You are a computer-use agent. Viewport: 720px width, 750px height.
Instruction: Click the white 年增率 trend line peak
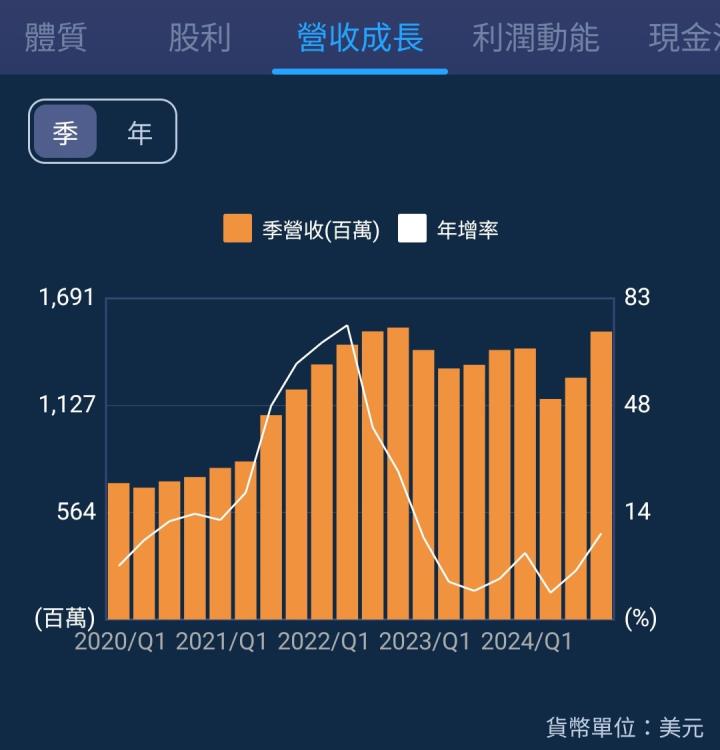tap(345, 325)
